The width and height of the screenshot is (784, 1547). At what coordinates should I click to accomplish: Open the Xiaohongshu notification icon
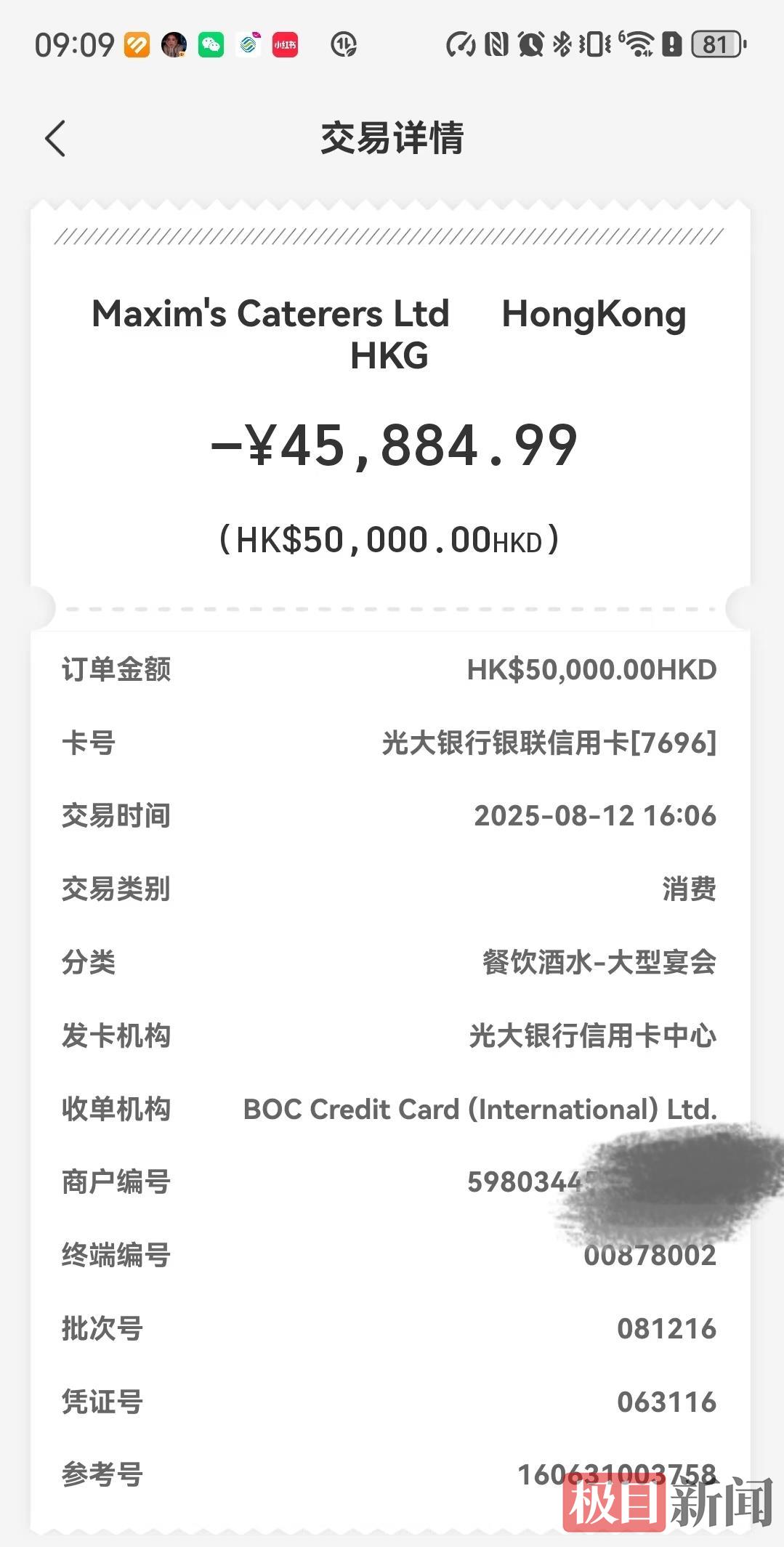pos(285,45)
